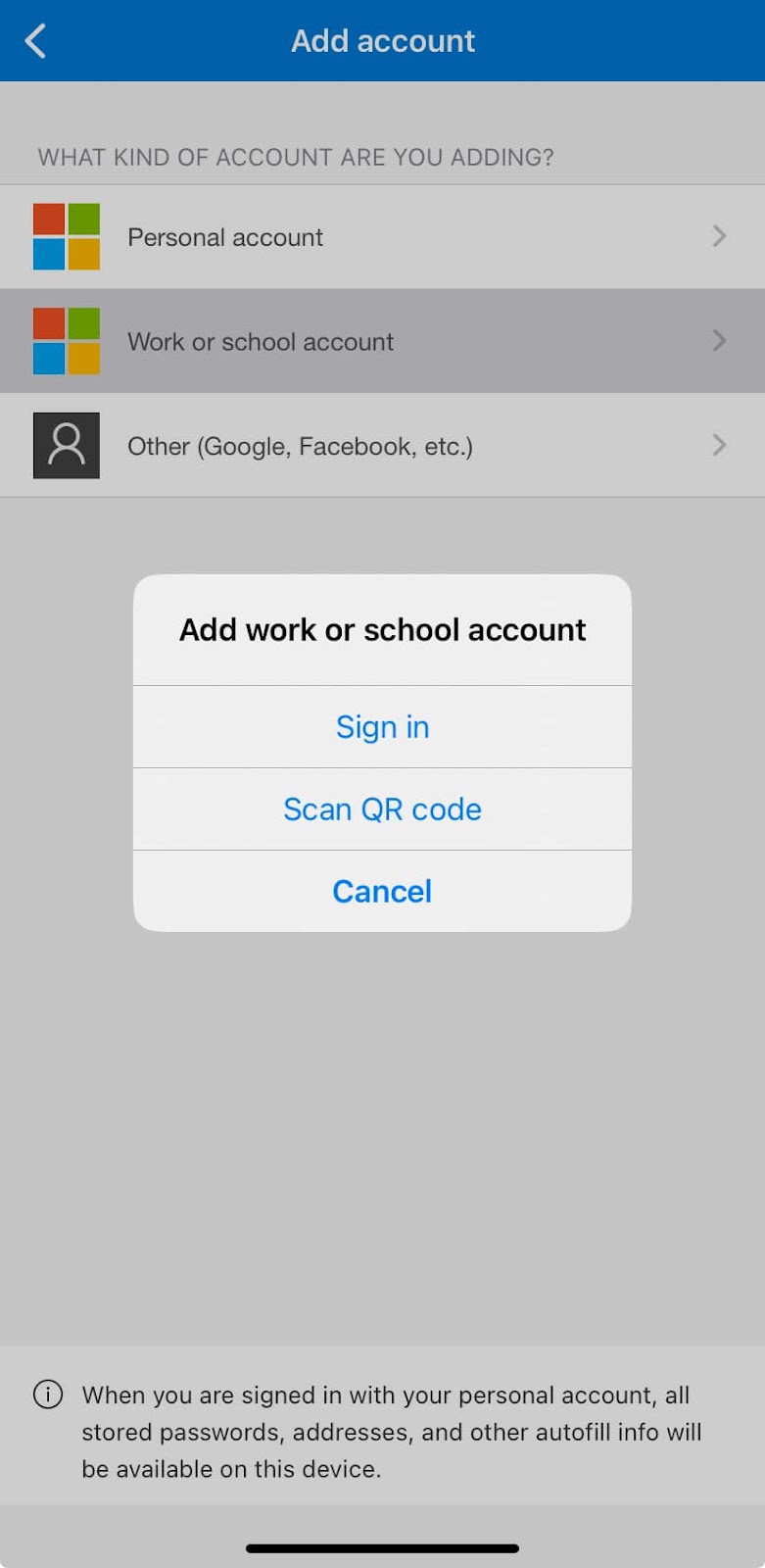The image size is (765, 1568).
Task: Go back using the header arrow
Action: click(36, 41)
